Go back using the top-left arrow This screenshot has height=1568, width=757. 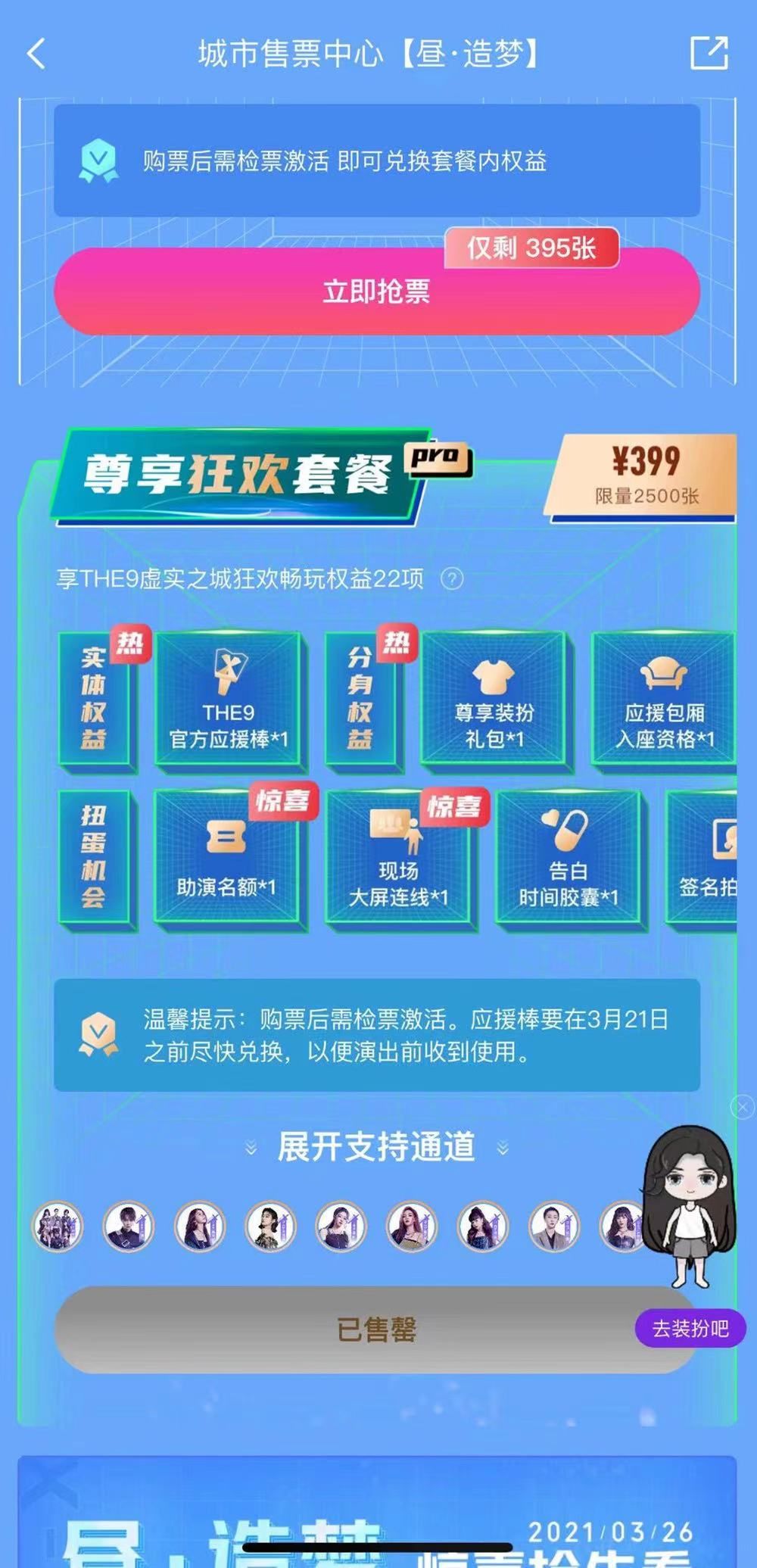(36, 54)
